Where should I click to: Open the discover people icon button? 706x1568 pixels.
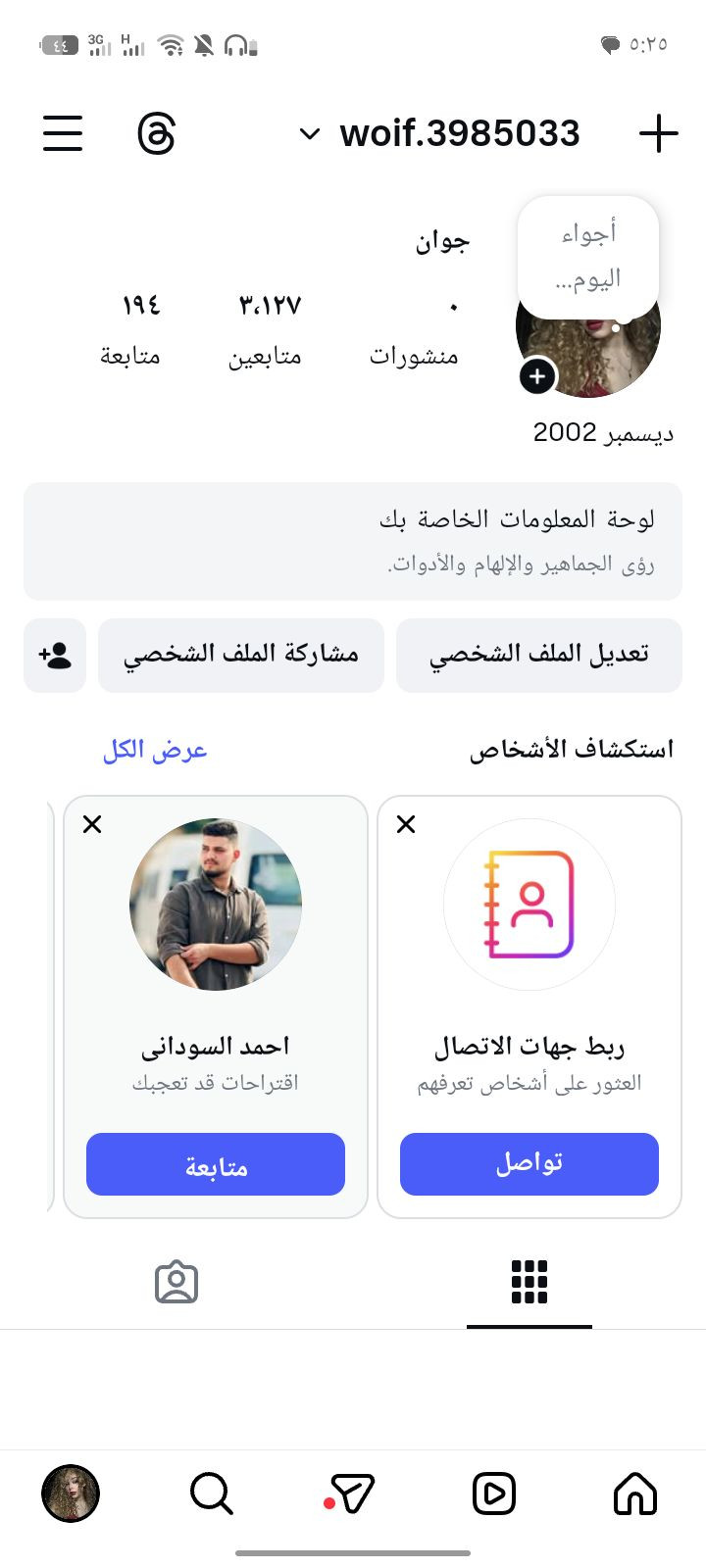55,655
